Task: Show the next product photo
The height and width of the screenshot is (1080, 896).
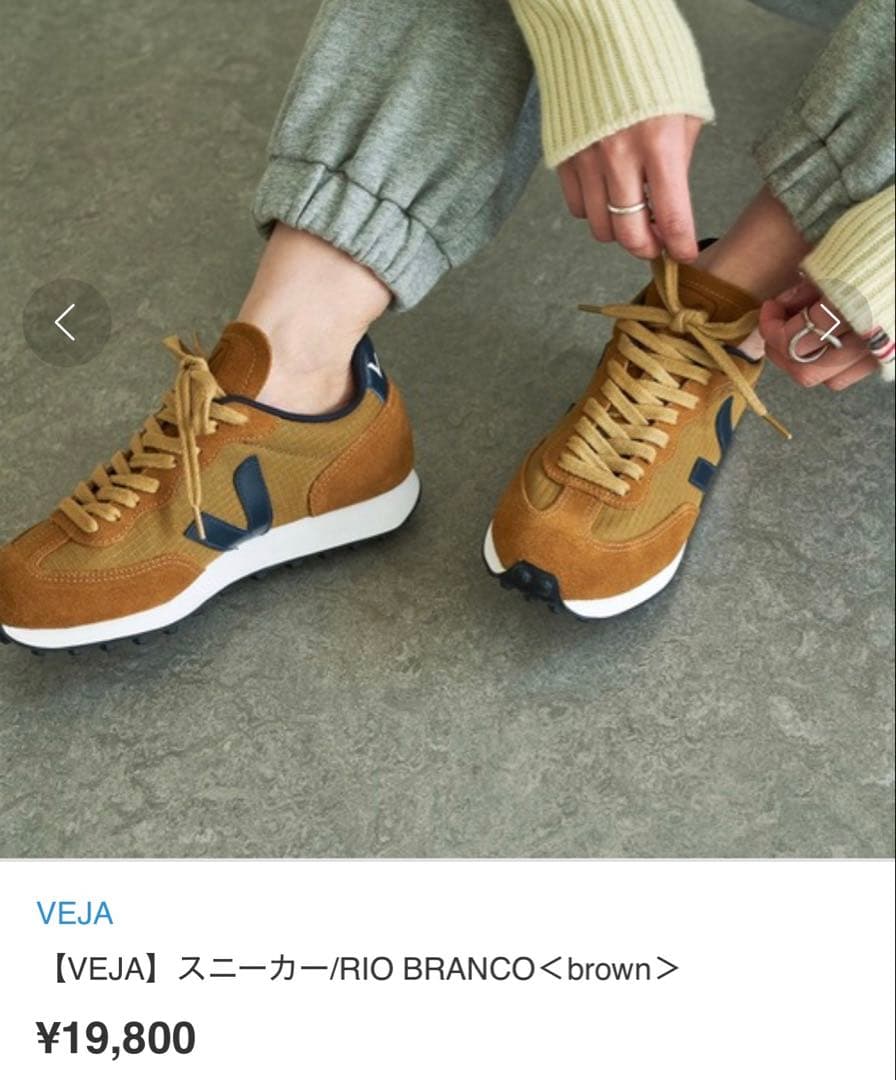Action: [830, 322]
